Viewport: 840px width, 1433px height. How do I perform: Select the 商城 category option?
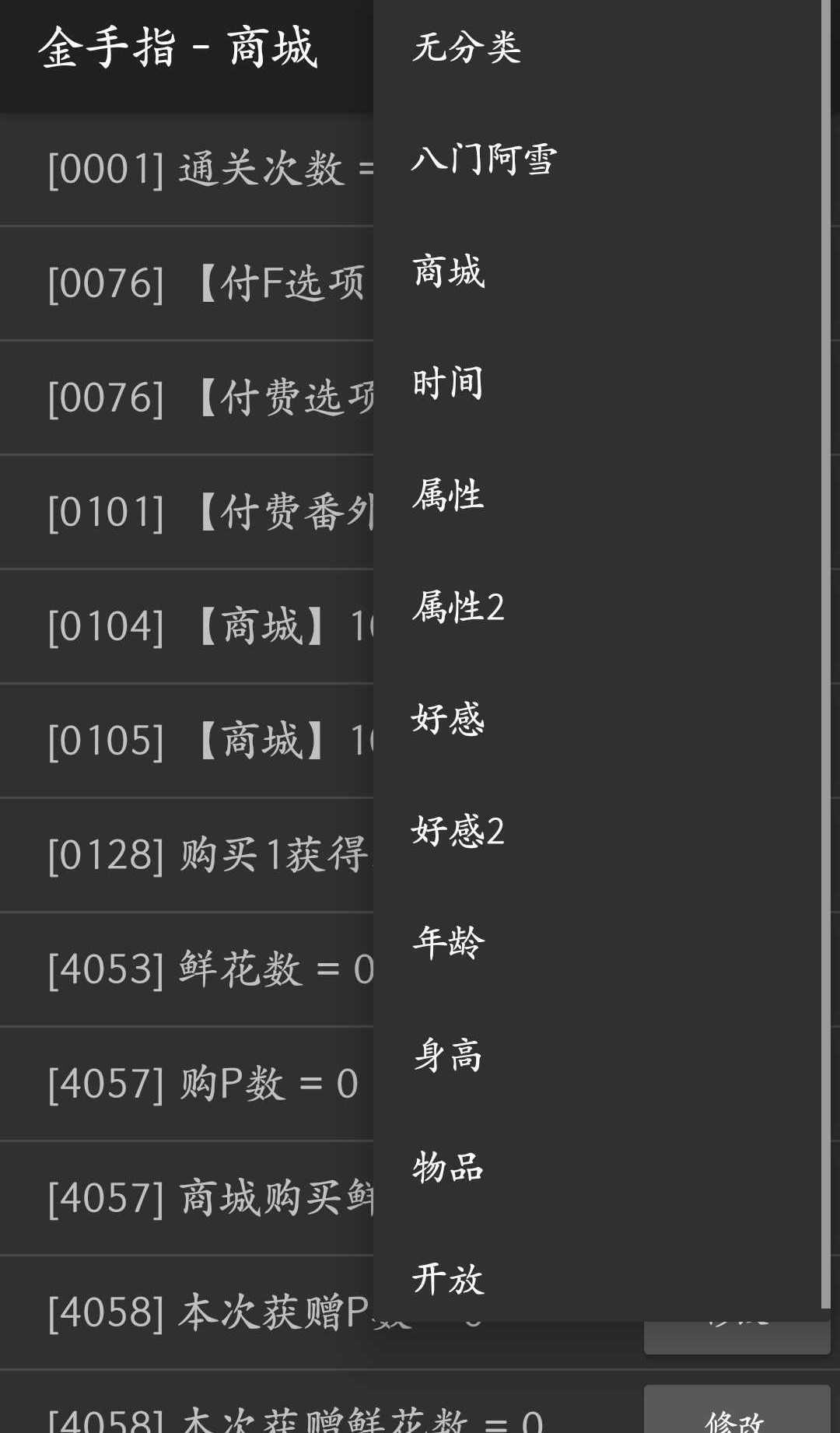click(449, 272)
